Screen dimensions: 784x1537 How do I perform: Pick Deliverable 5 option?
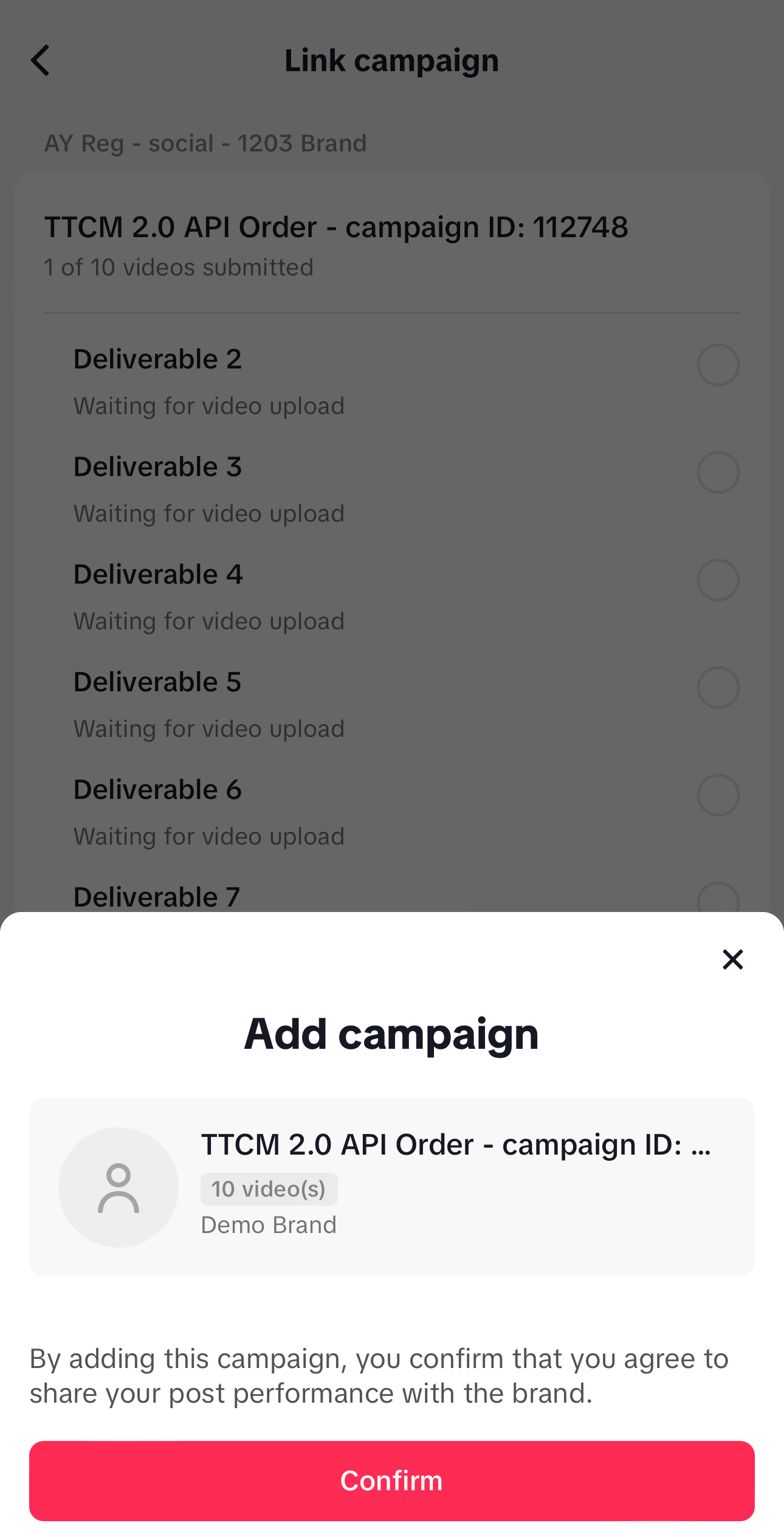pyautogui.click(x=718, y=688)
